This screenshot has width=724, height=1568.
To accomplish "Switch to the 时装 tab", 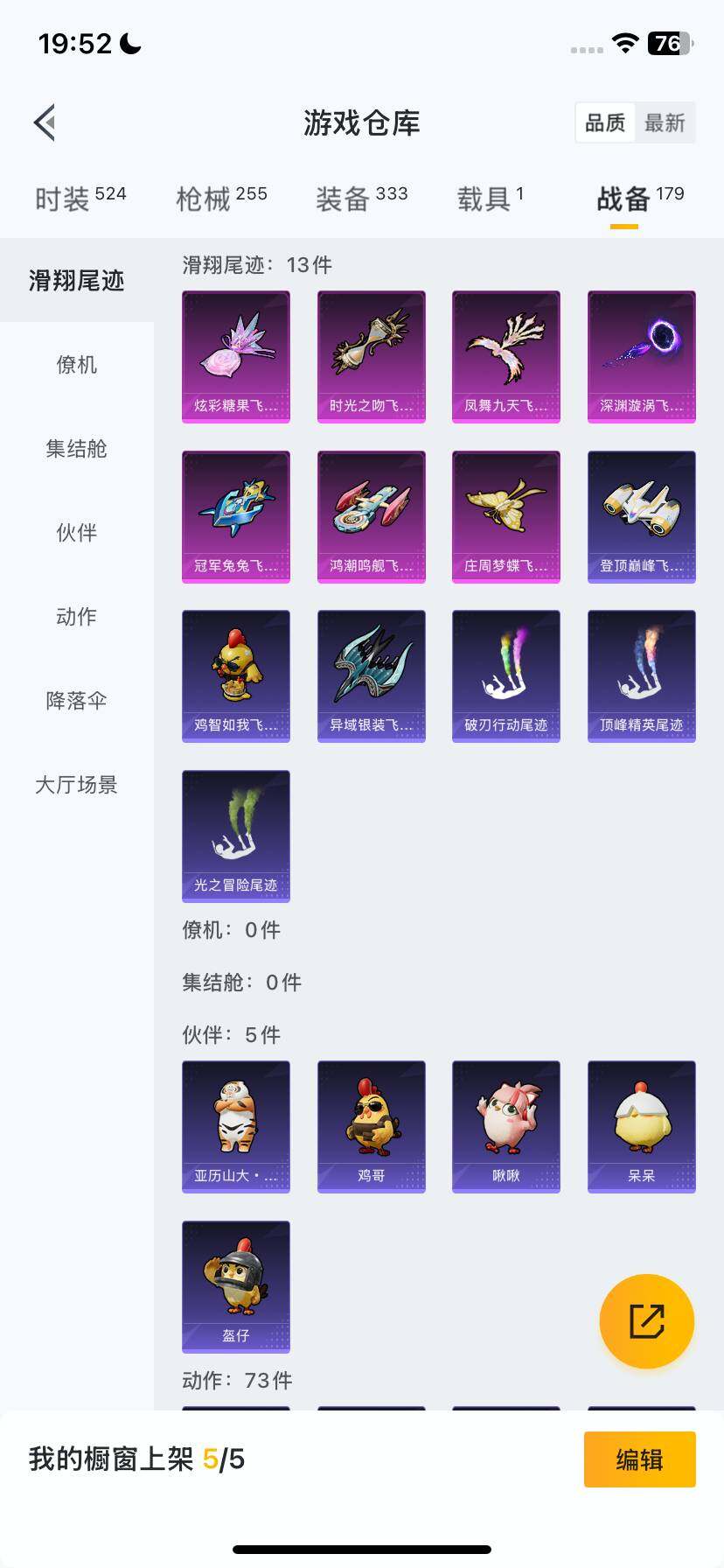I will point(80,199).
